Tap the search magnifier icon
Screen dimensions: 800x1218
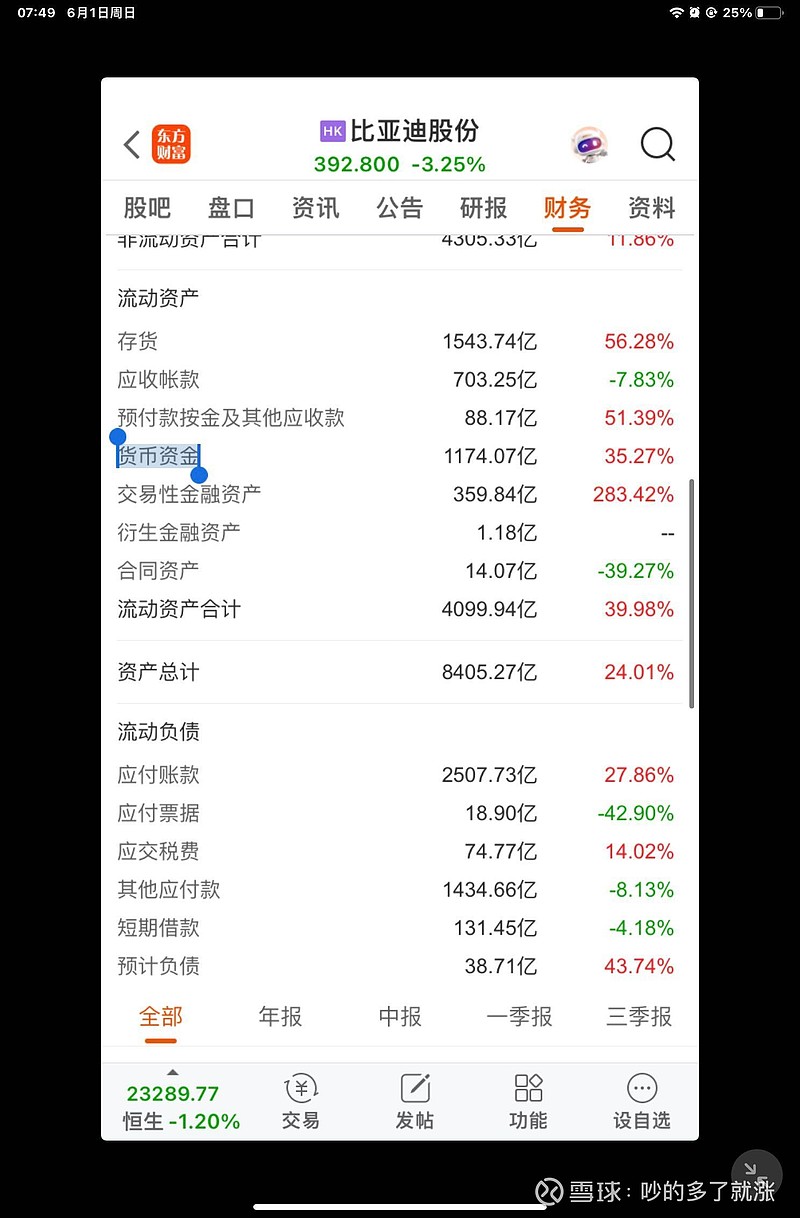[x=657, y=144]
